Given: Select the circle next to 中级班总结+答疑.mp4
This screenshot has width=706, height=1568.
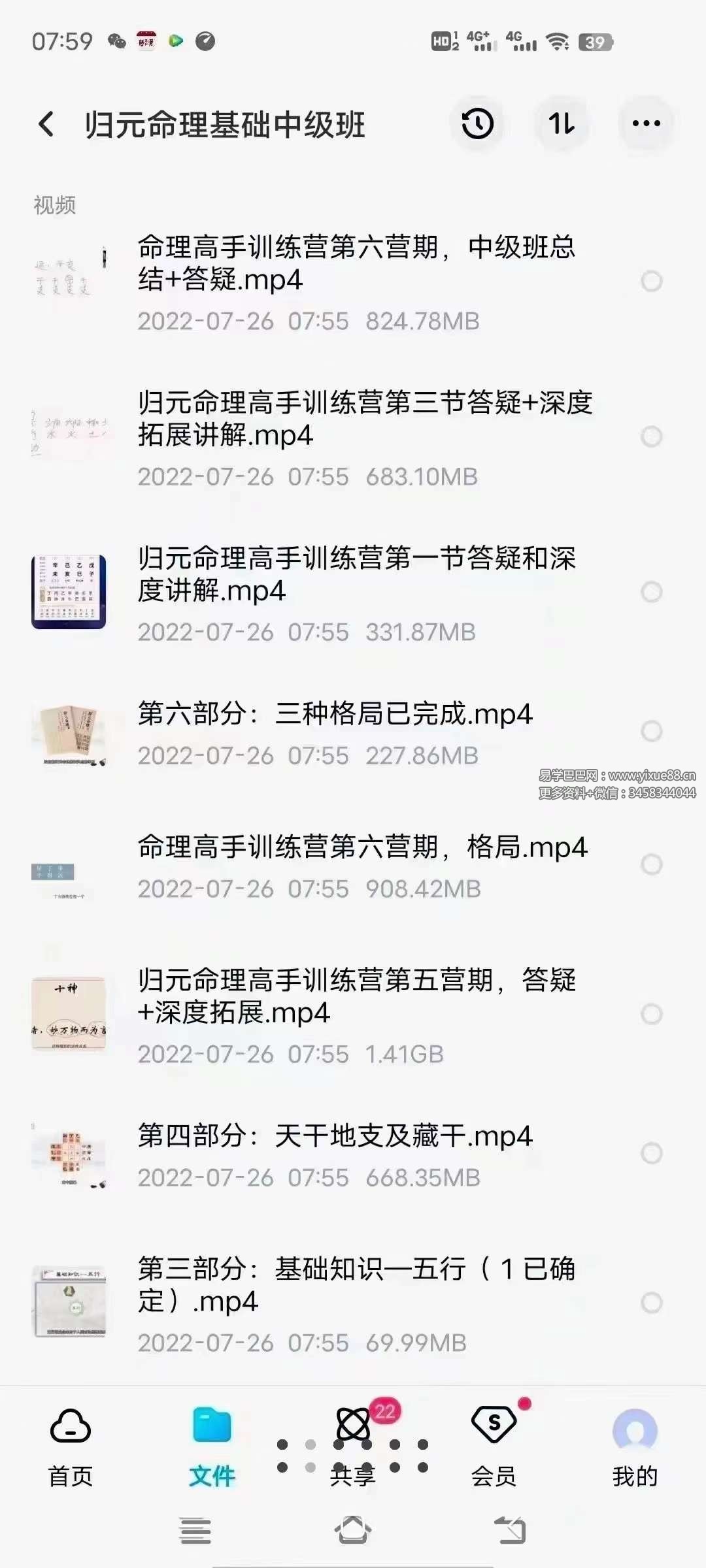Looking at the screenshot, I should tap(650, 281).
